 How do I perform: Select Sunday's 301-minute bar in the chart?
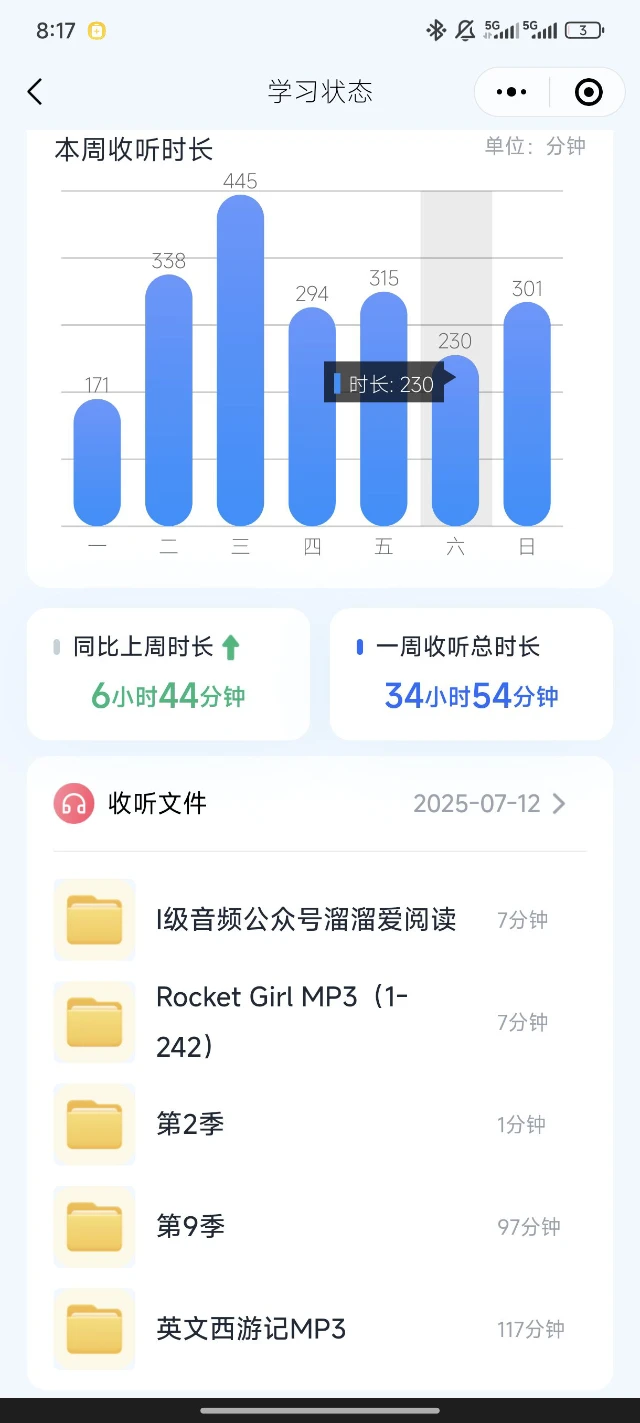pyautogui.click(x=527, y=415)
